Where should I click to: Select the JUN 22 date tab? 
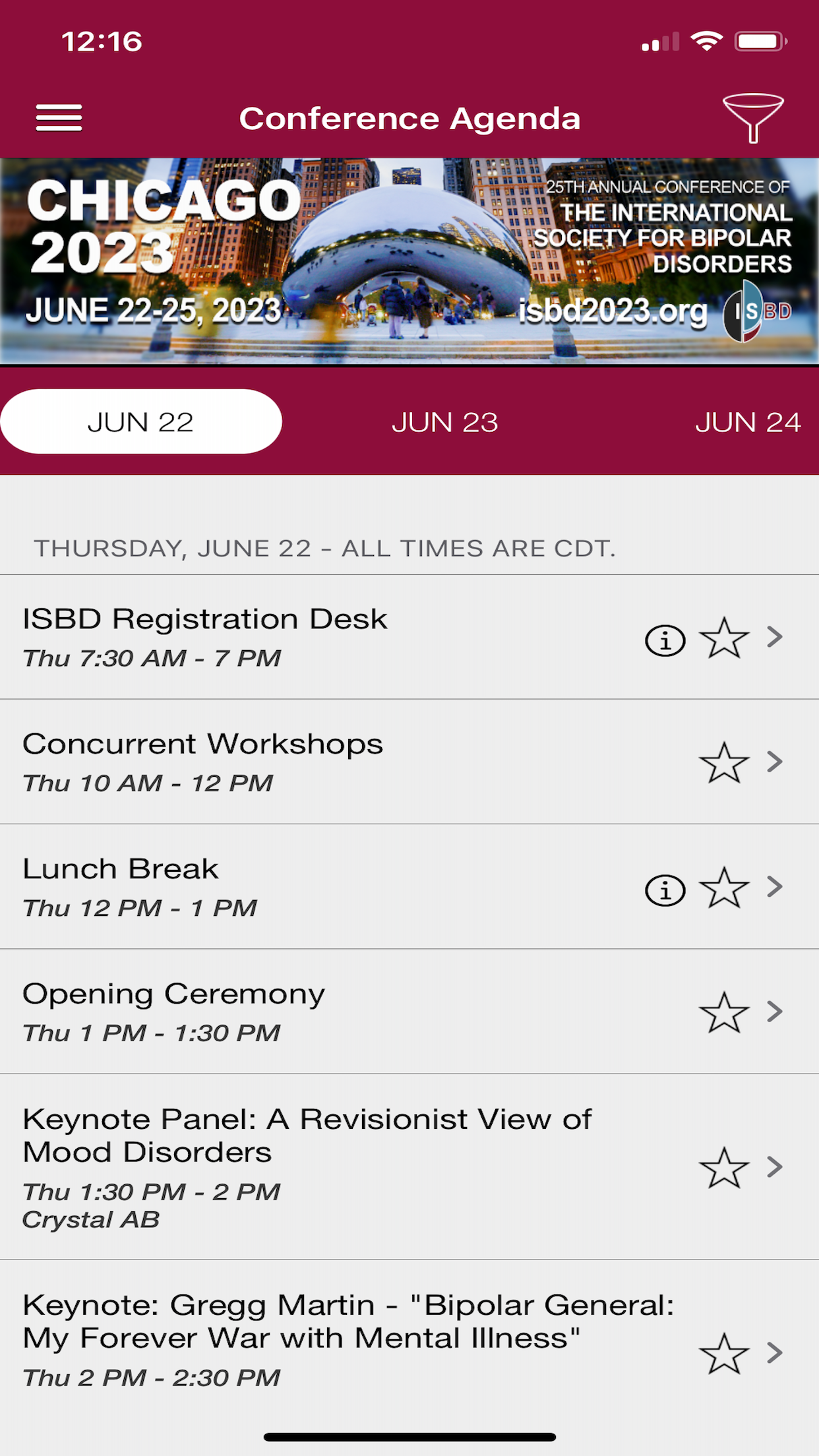(x=140, y=422)
